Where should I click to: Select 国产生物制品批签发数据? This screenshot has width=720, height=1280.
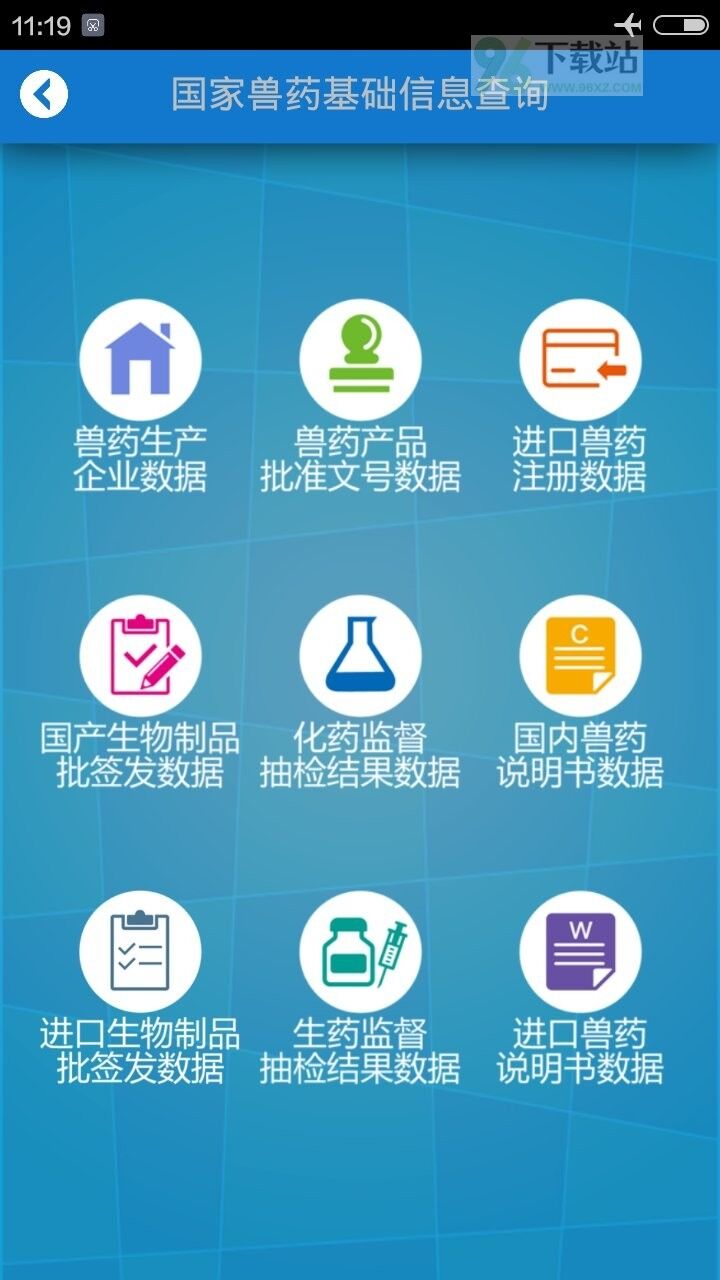pyautogui.click(x=140, y=692)
